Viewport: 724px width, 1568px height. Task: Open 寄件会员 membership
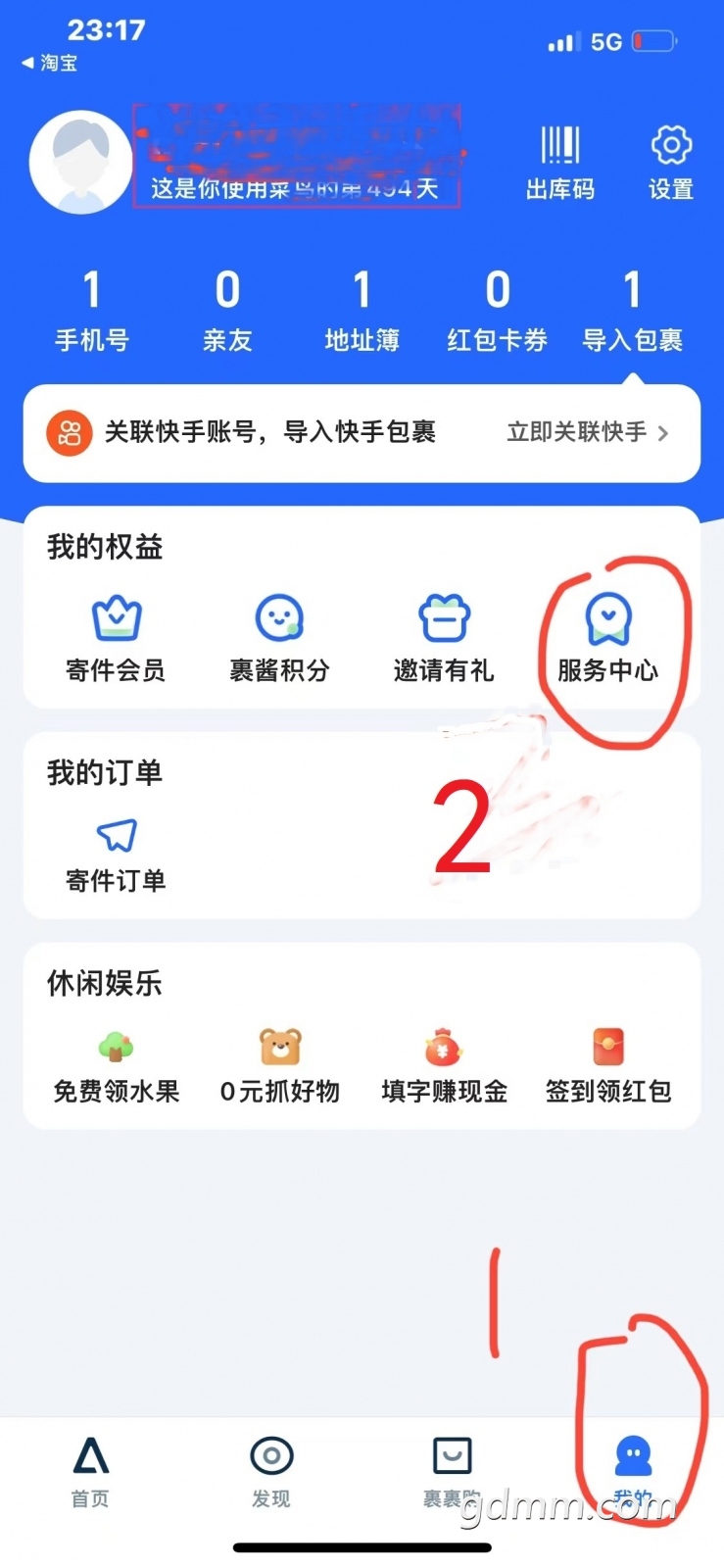tap(116, 639)
